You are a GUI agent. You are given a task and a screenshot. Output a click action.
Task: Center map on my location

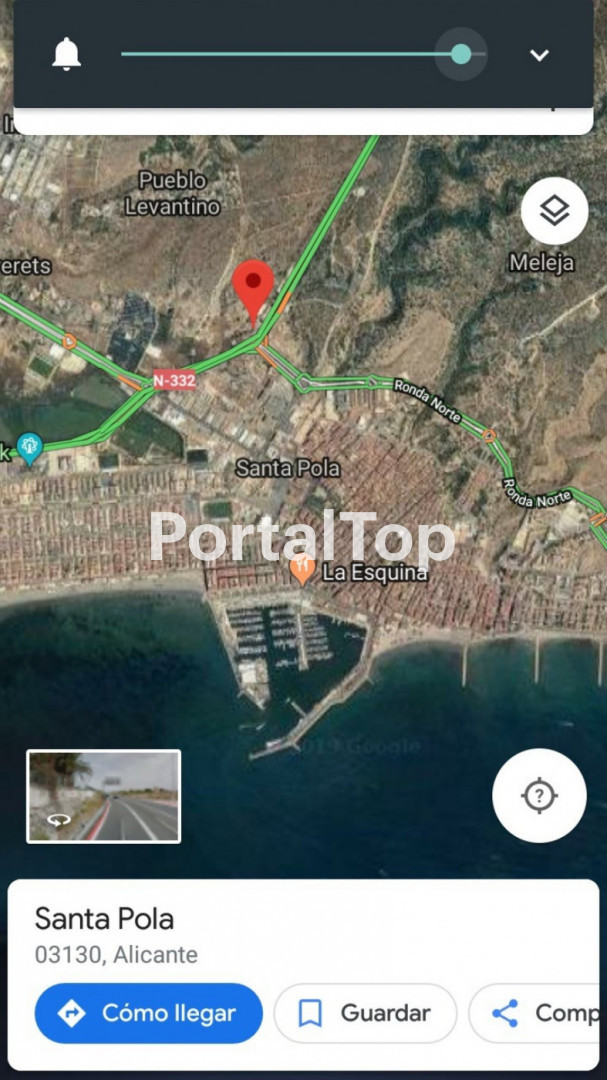(x=539, y=796)
